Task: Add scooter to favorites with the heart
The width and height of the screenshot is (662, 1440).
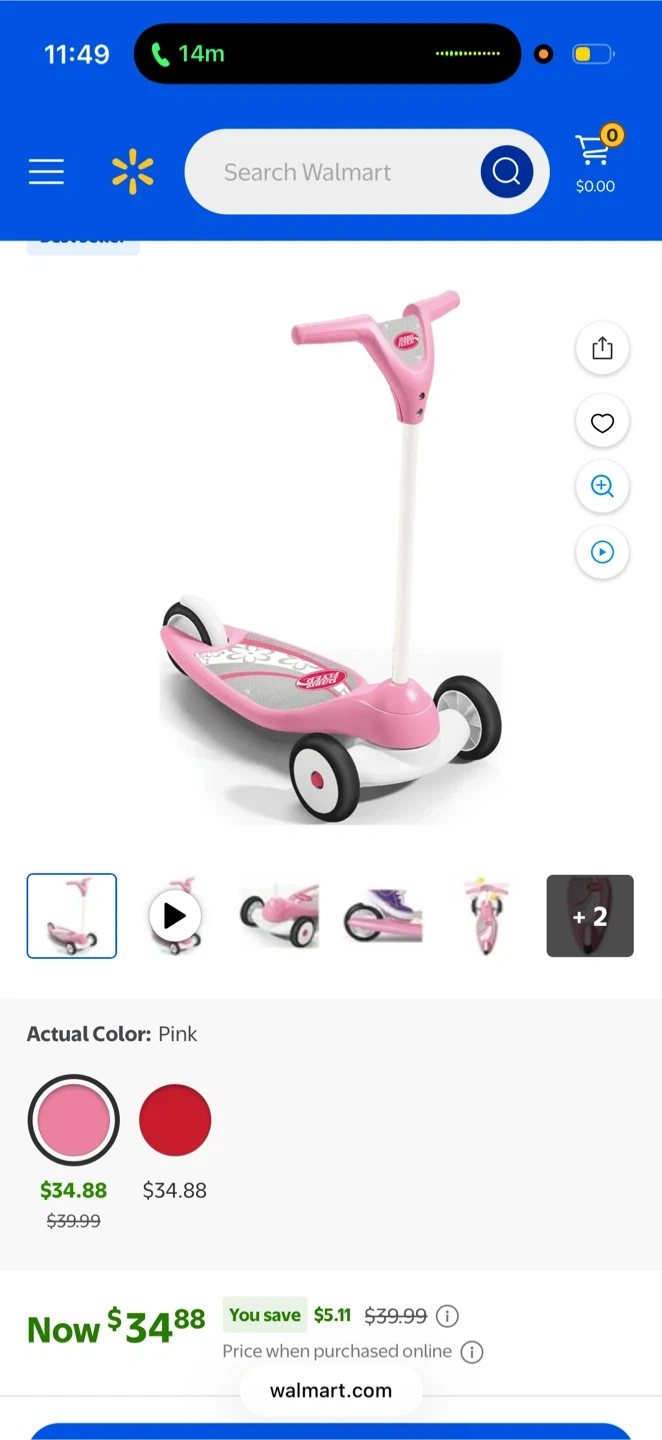Action: pos(602,423)
